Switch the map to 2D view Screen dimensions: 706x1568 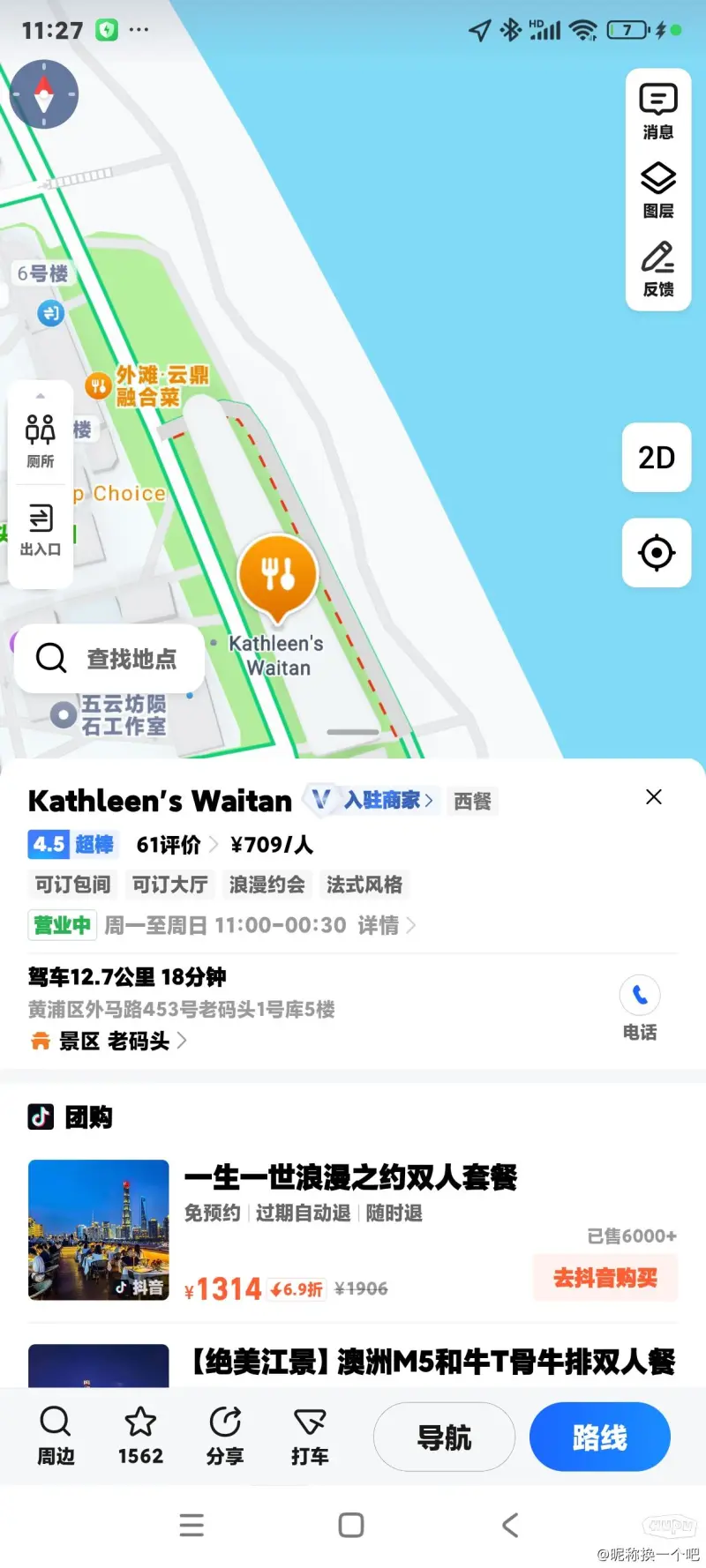pyautogui.click(x=656, y=458)
